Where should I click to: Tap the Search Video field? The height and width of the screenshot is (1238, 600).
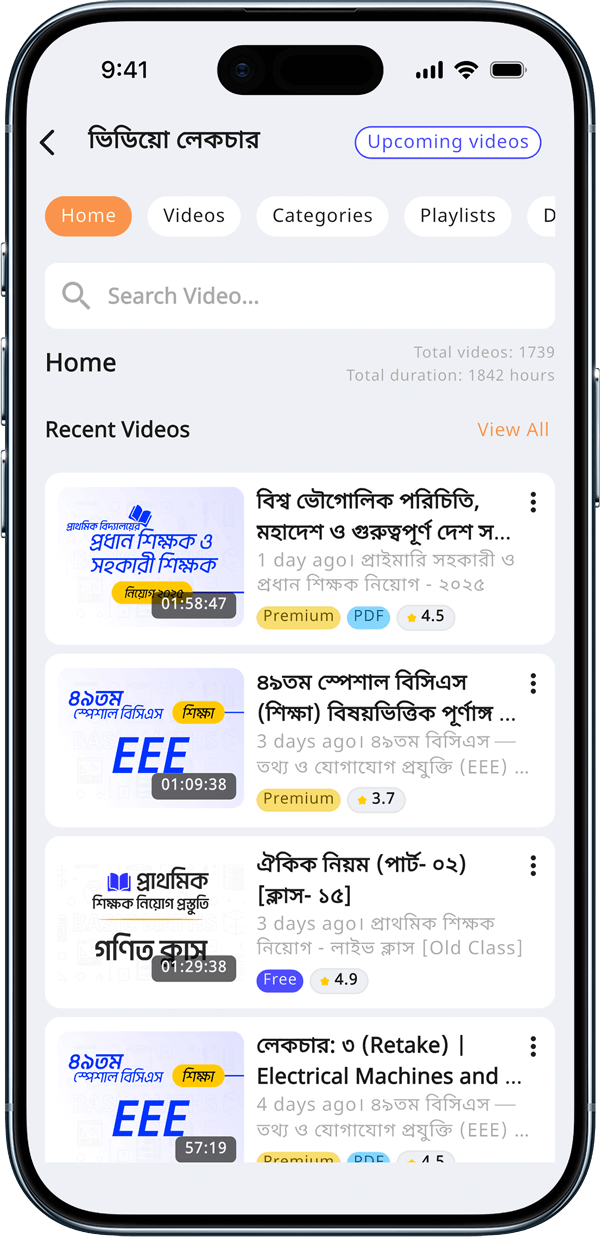coord(300,296)
